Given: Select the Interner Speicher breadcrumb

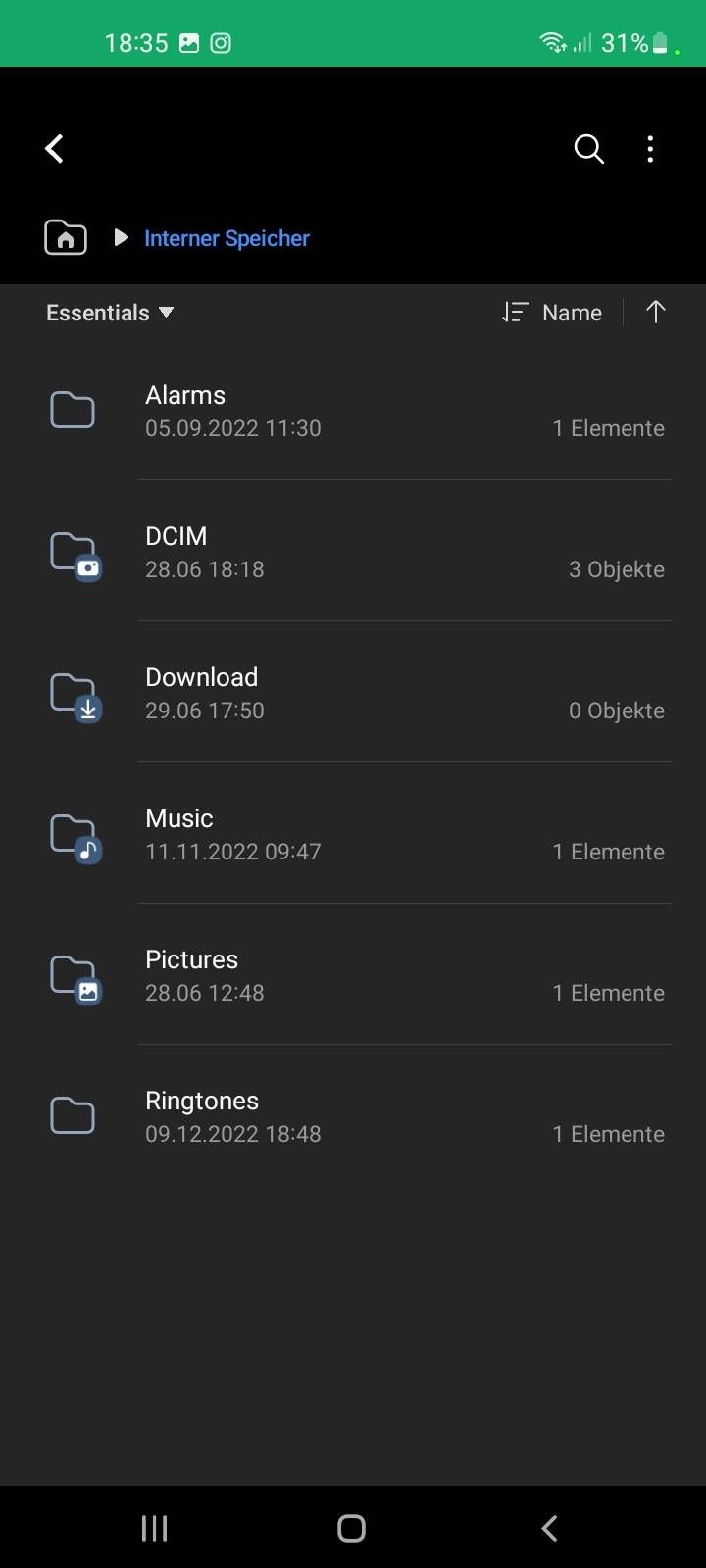Looking at the screenshot, I should [227, 238].
